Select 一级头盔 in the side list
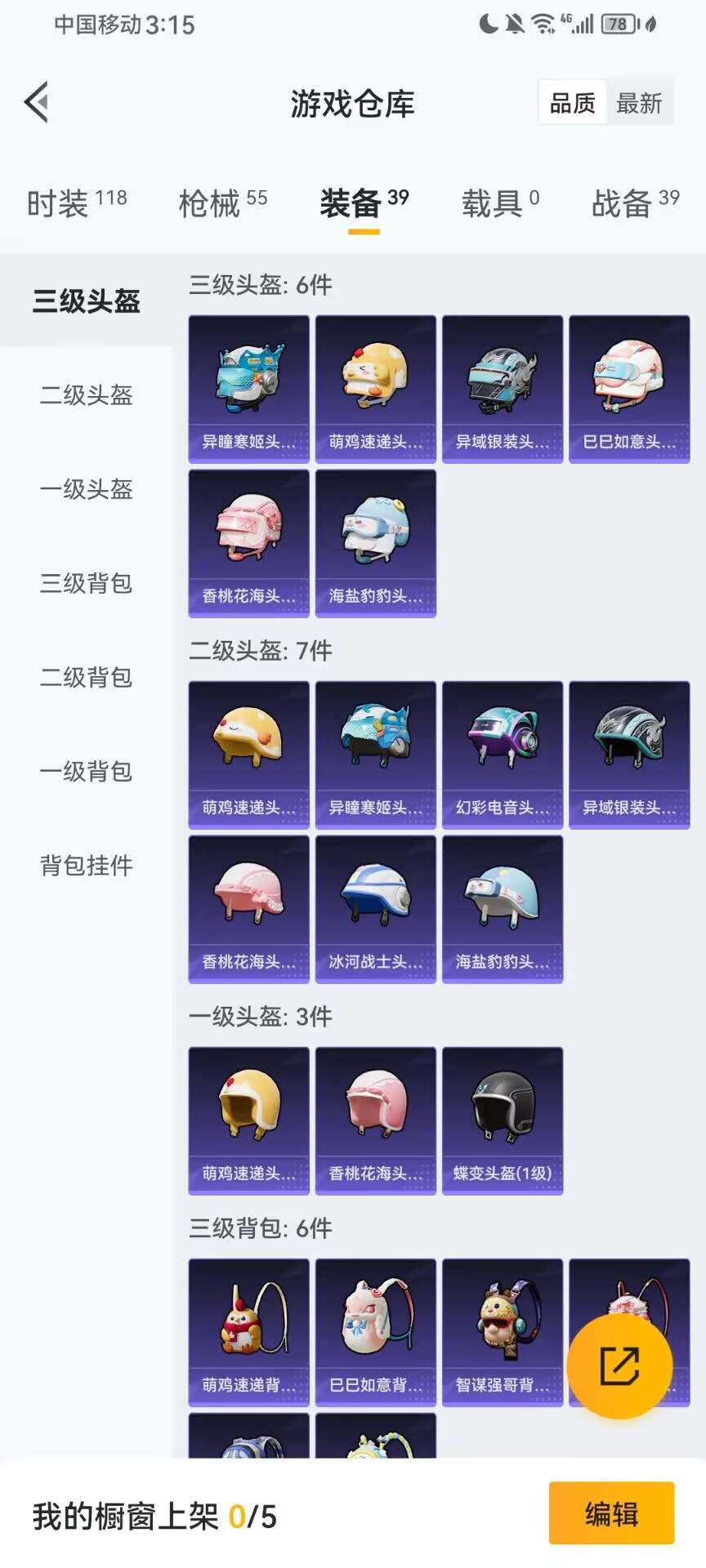 point(87,489)
